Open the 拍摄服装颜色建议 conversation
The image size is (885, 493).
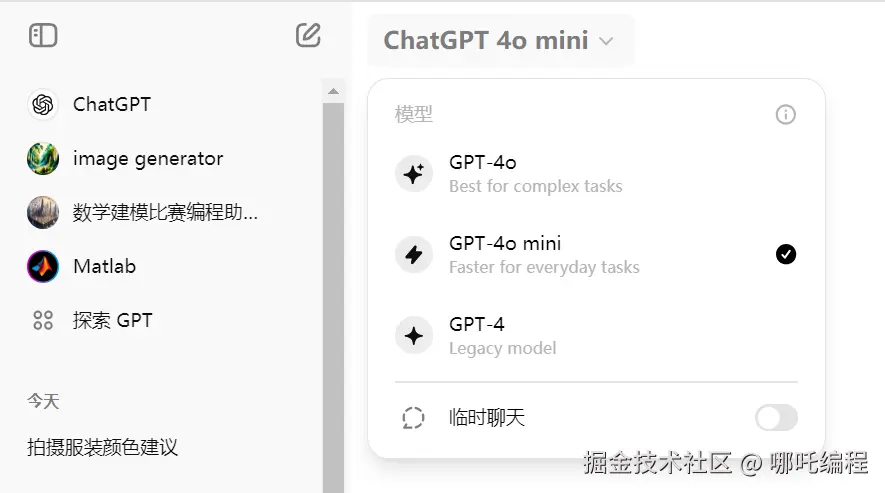tap(102, 447)
